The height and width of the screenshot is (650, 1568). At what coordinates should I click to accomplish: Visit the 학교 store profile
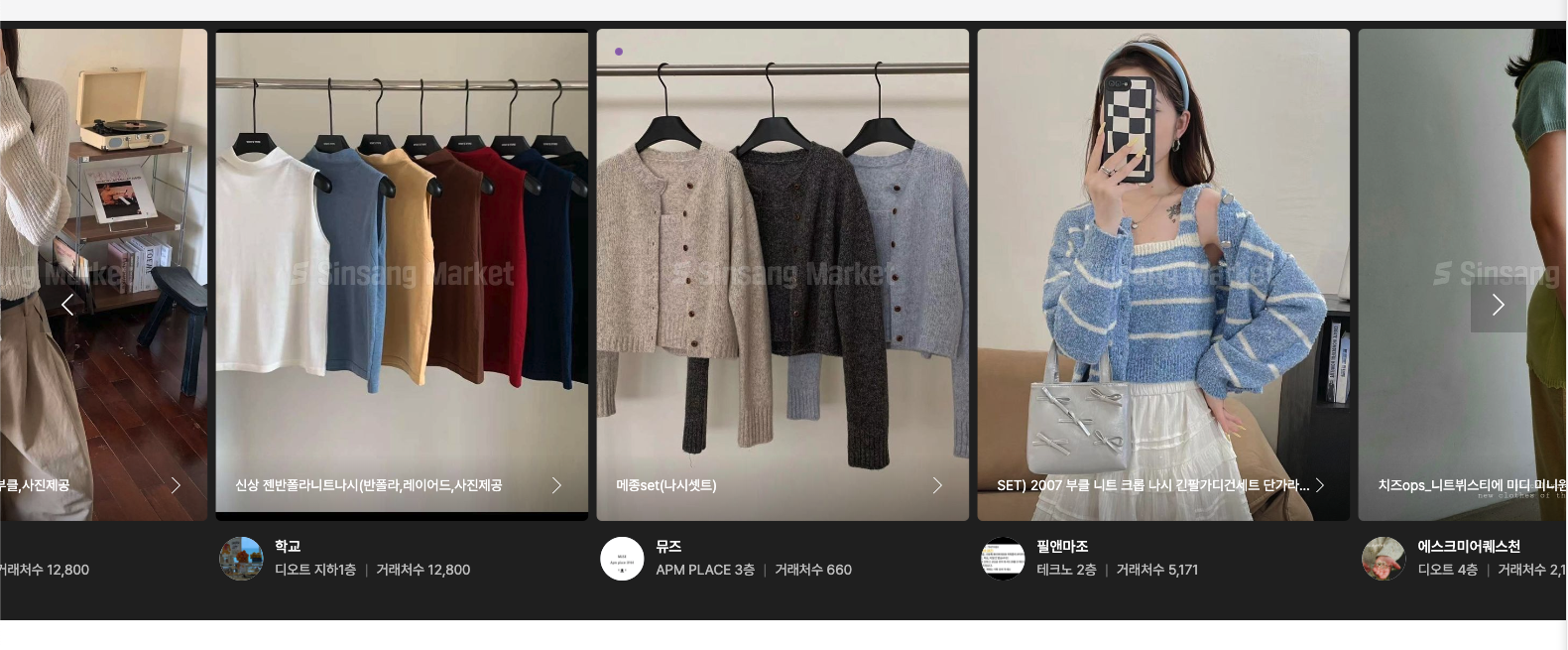point(288,547)
